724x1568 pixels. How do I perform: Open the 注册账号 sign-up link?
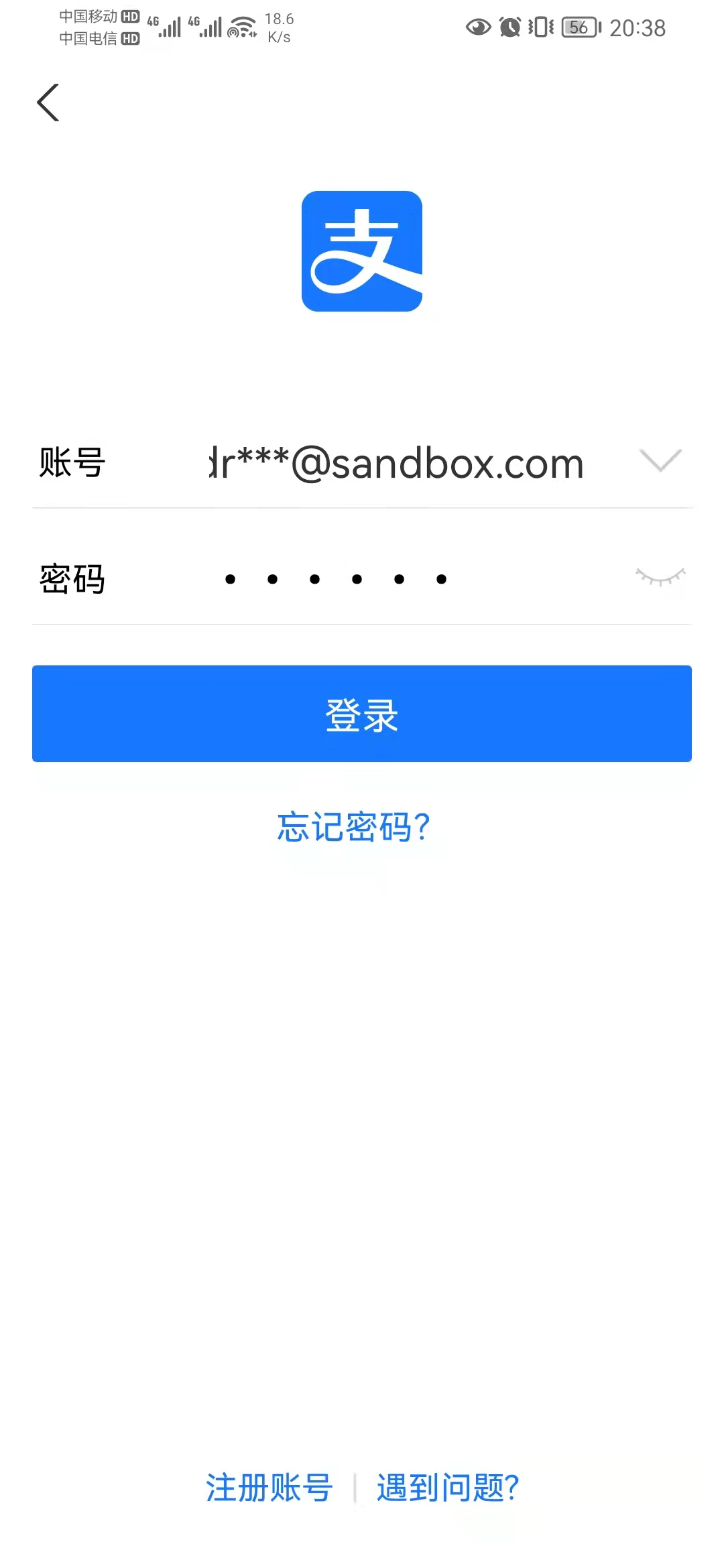click(x=269, y=1488)
